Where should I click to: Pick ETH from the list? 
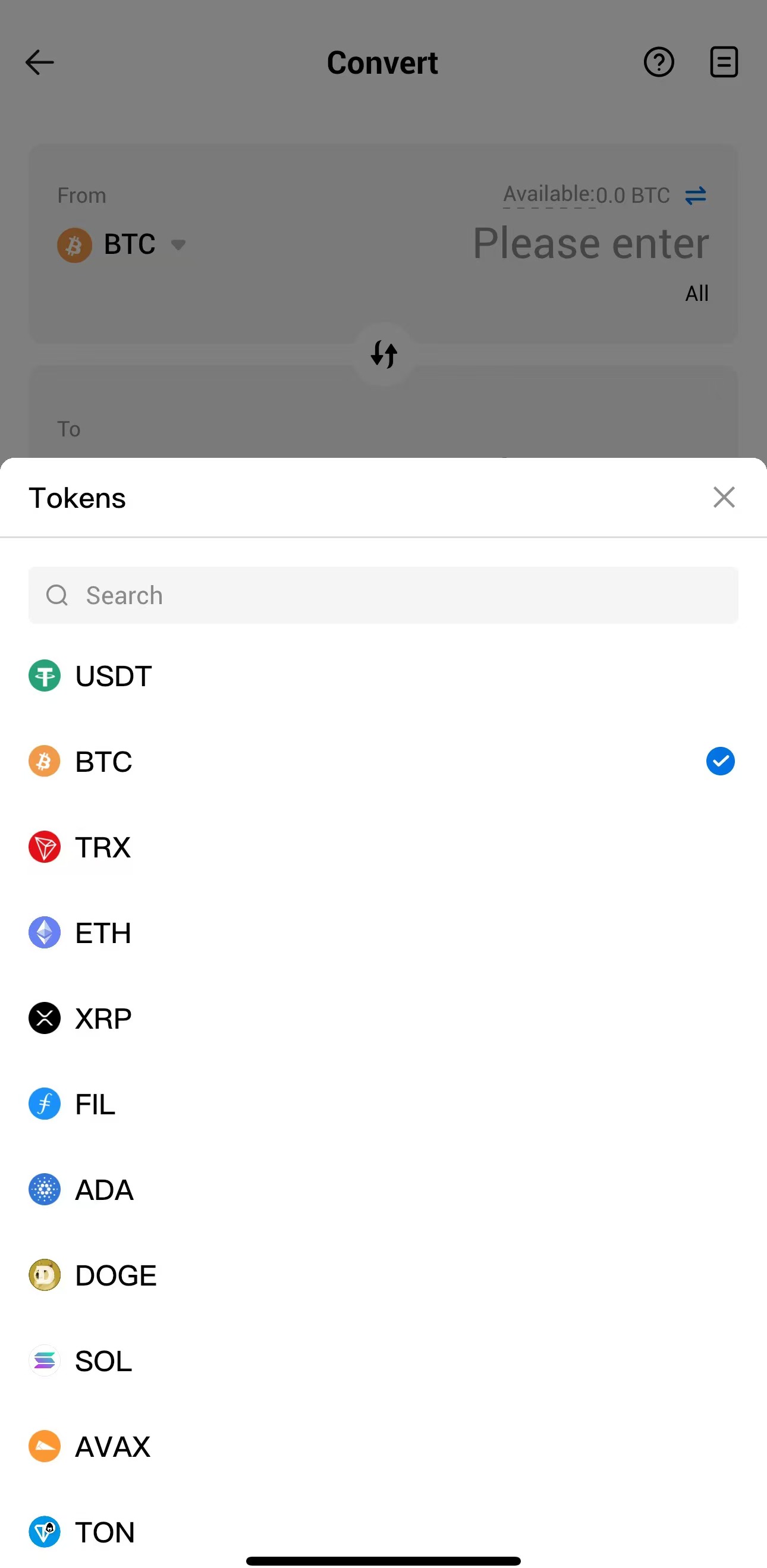383,932
